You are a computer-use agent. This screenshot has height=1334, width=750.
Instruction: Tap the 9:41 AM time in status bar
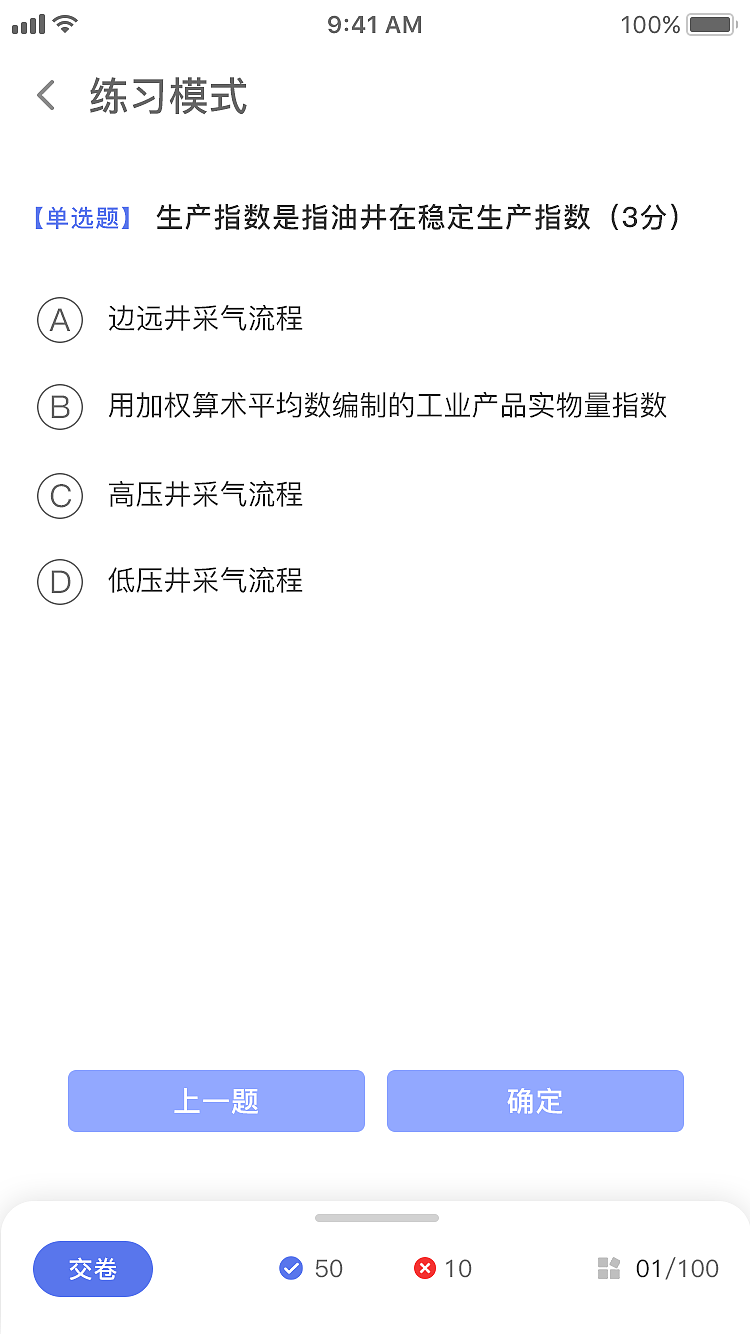[375, 24]
